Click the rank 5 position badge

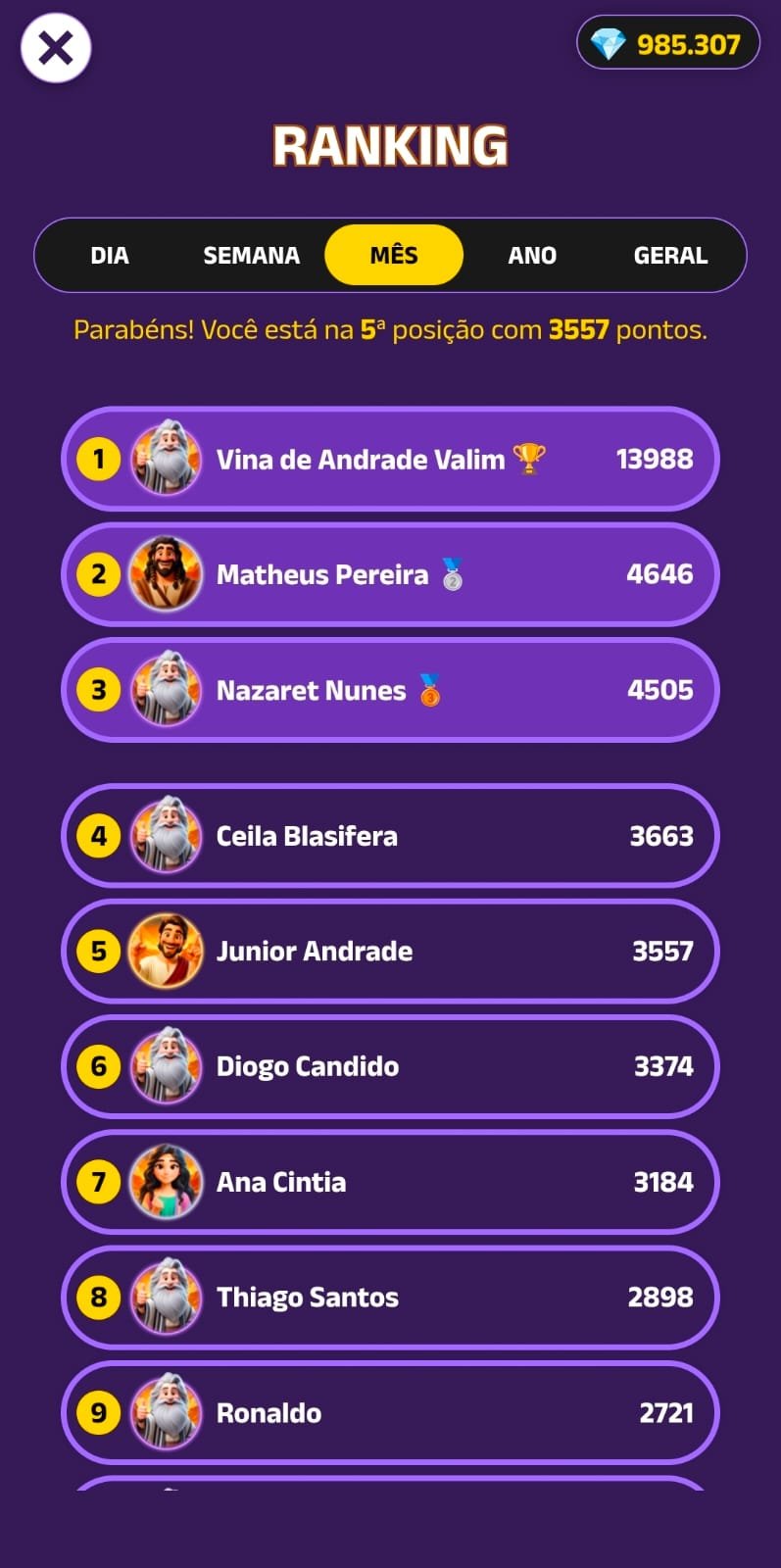pos(98,951)
